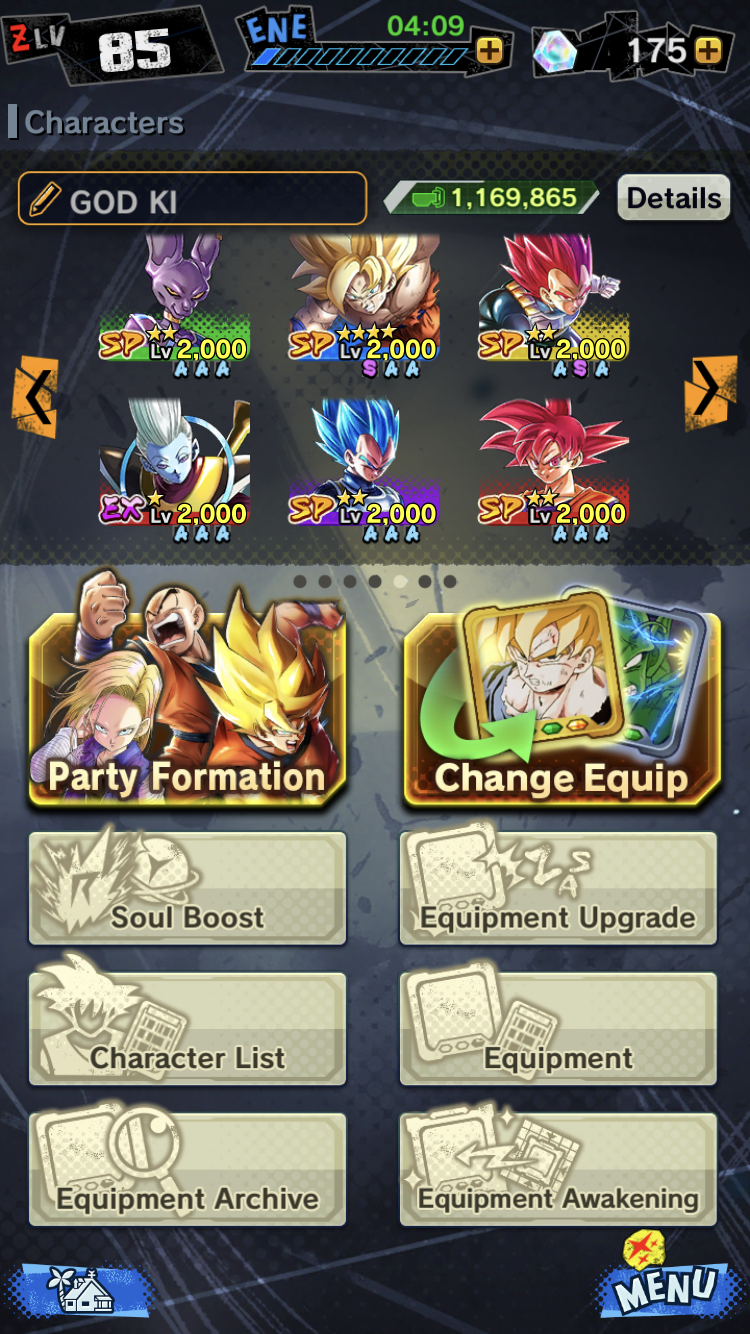The height and width of the screenshot is (1334, 750).
Task: Open Equipment Upgrade
Action: tap(558, 889)
